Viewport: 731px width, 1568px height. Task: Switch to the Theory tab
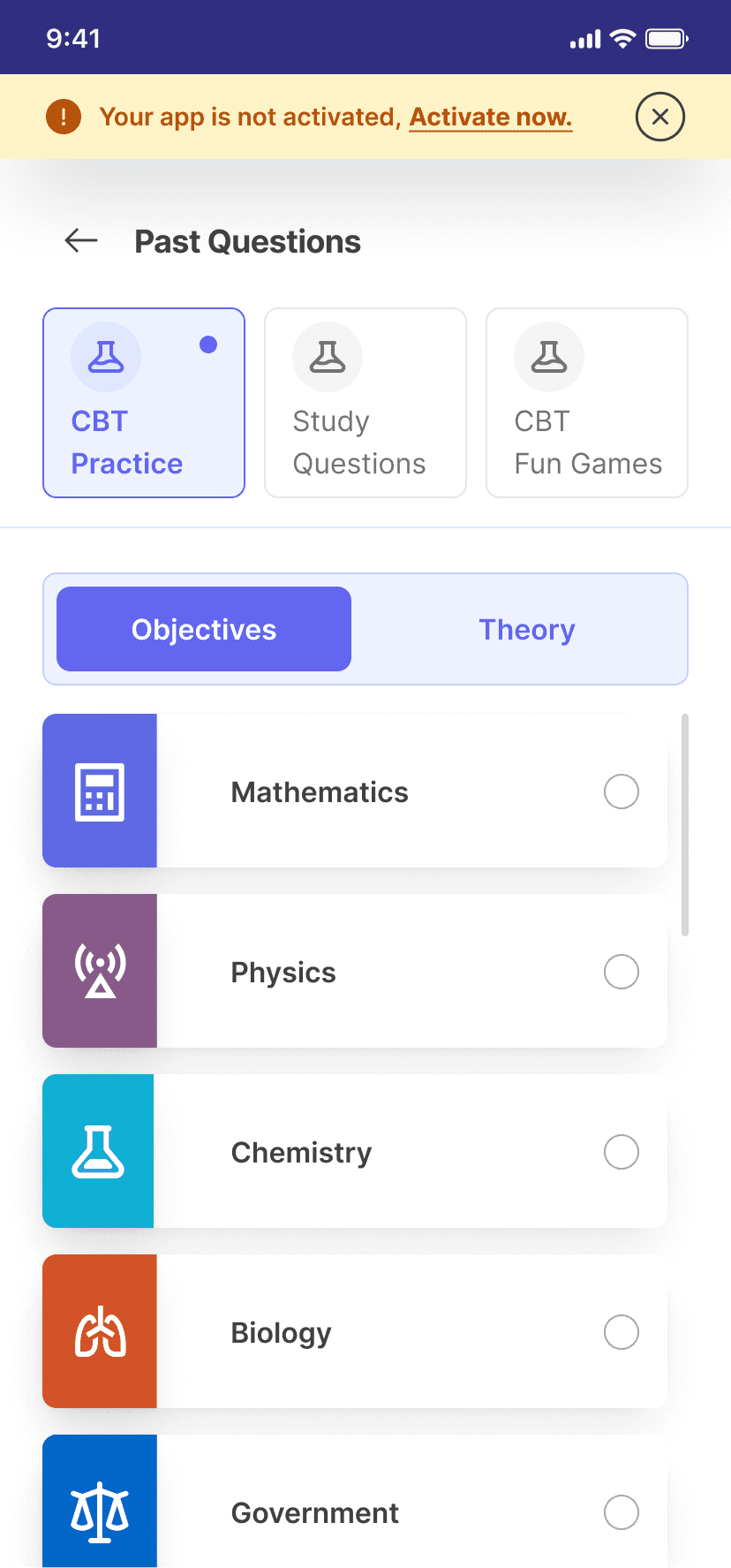526,629
